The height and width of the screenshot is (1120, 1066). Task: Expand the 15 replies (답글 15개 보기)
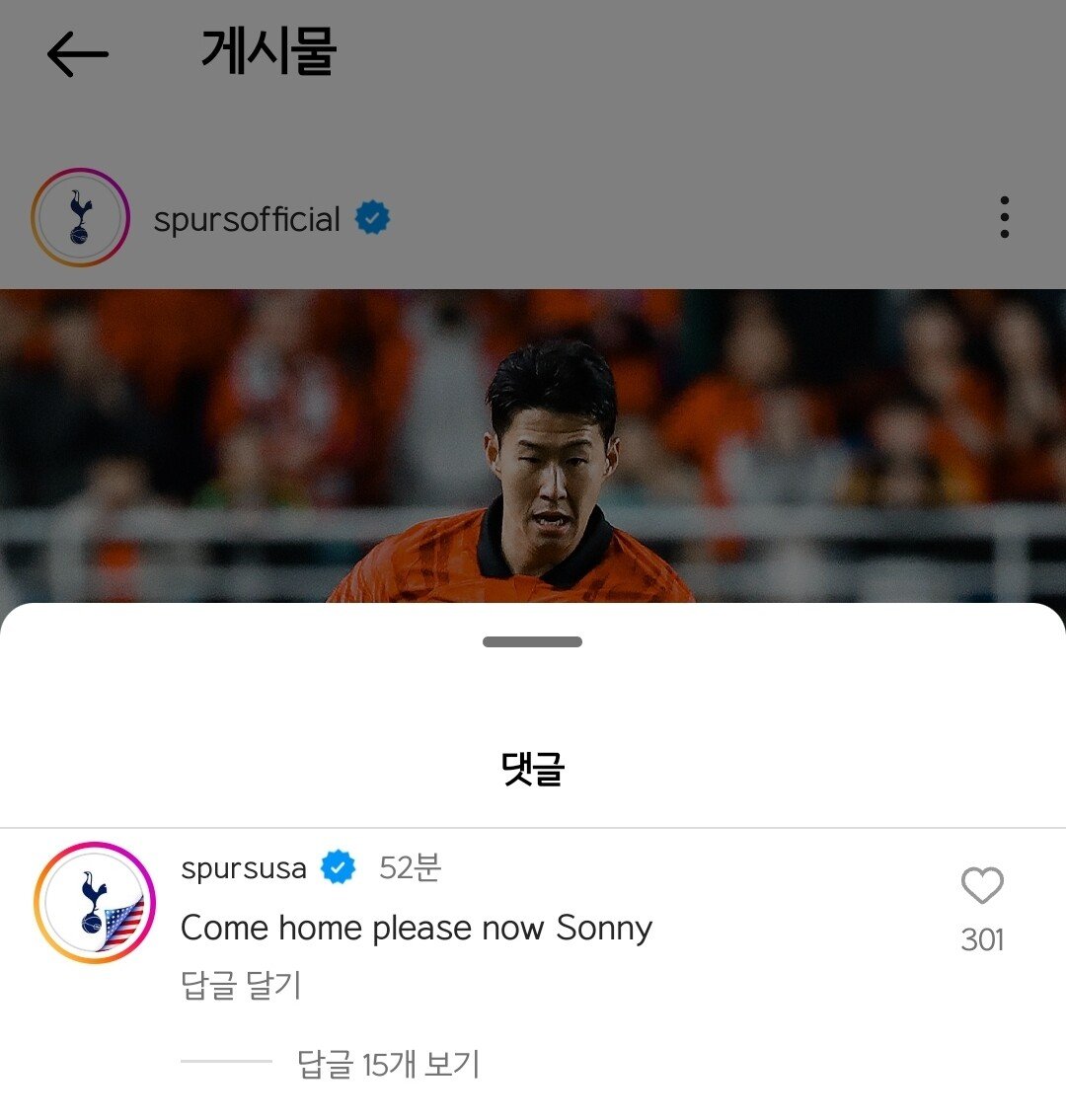click(388, 1064)
